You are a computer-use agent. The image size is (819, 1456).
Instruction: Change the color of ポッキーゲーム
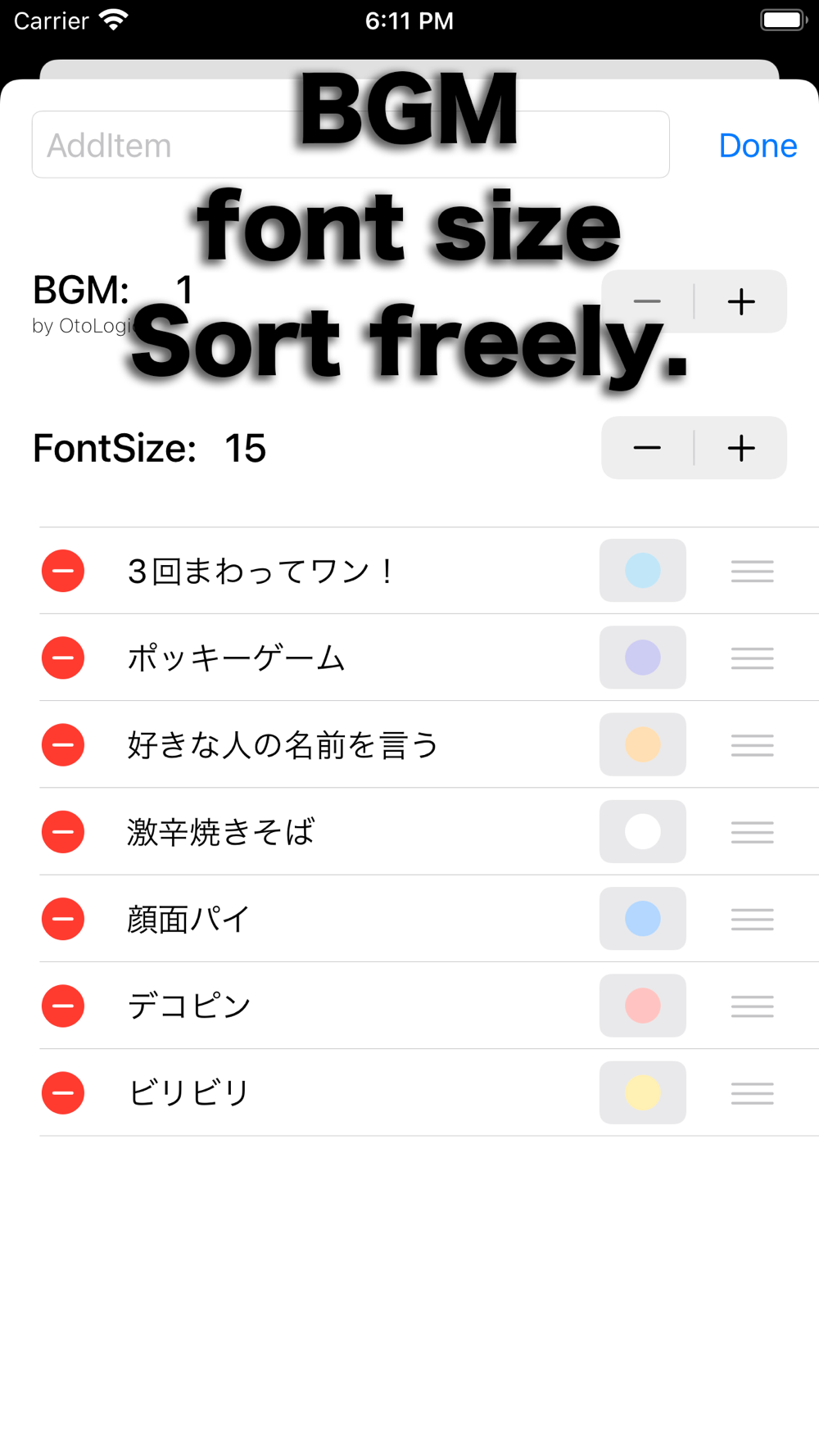point(643,658)
